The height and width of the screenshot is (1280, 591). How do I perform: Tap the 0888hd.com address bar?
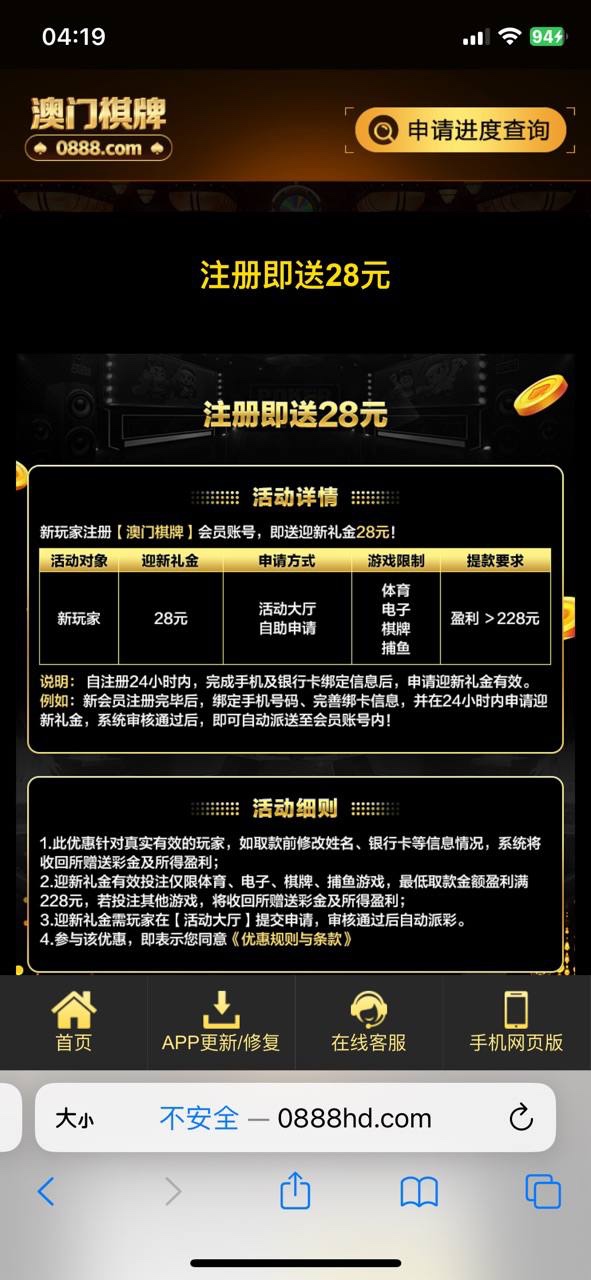pyautogui.click(x=295, y=1118)
